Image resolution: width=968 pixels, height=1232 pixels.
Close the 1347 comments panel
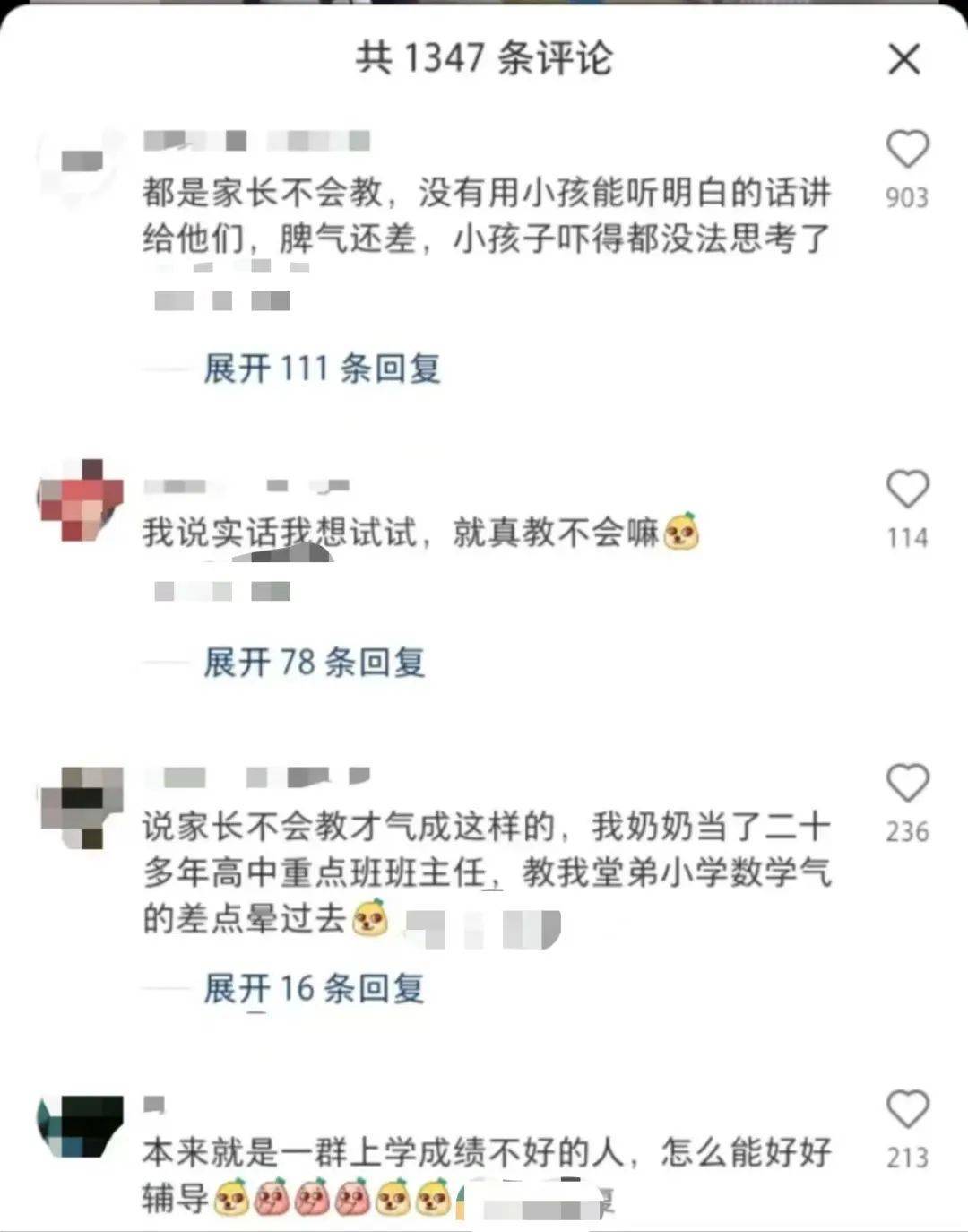tap(903, 60)
